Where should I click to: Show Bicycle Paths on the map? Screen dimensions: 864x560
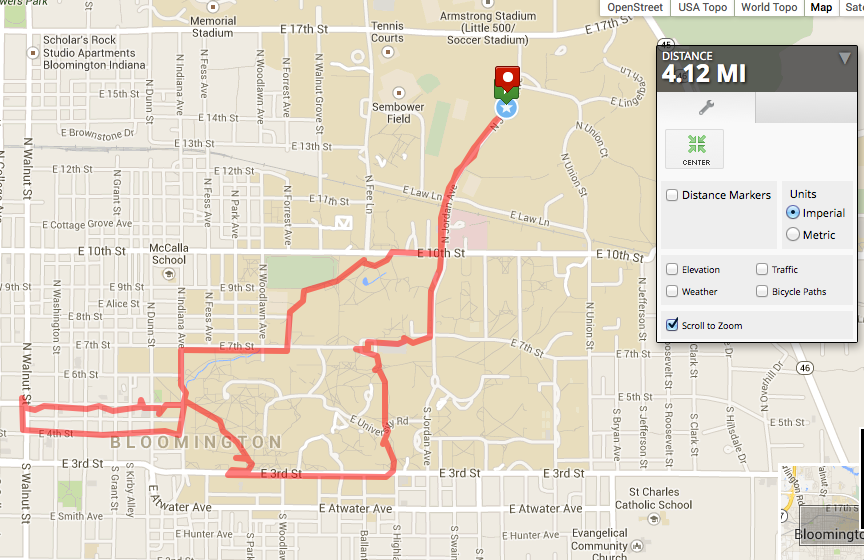(762, 292)
